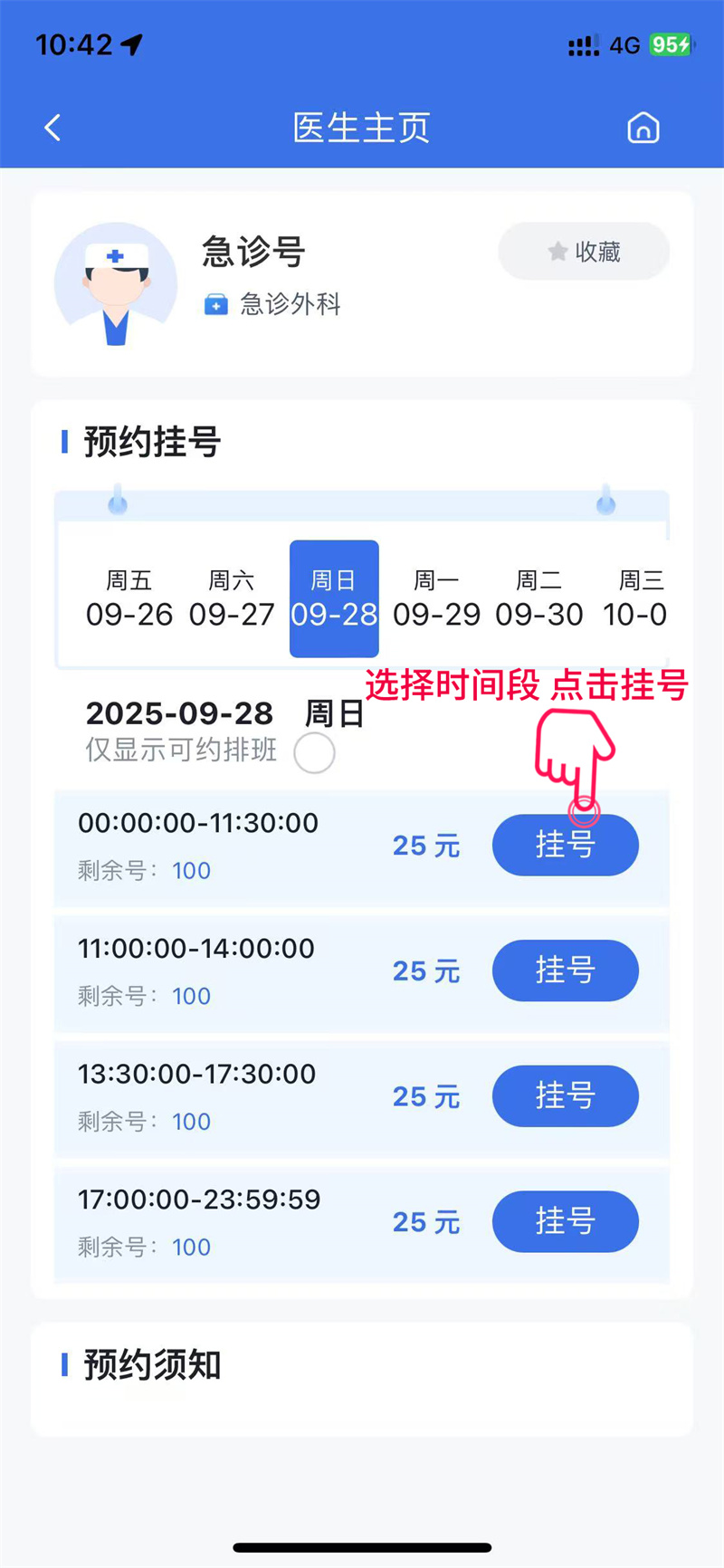The image size is (724, 1568).
Task: Select the 周一 09-29 date
Action: [x=436, y=599]
